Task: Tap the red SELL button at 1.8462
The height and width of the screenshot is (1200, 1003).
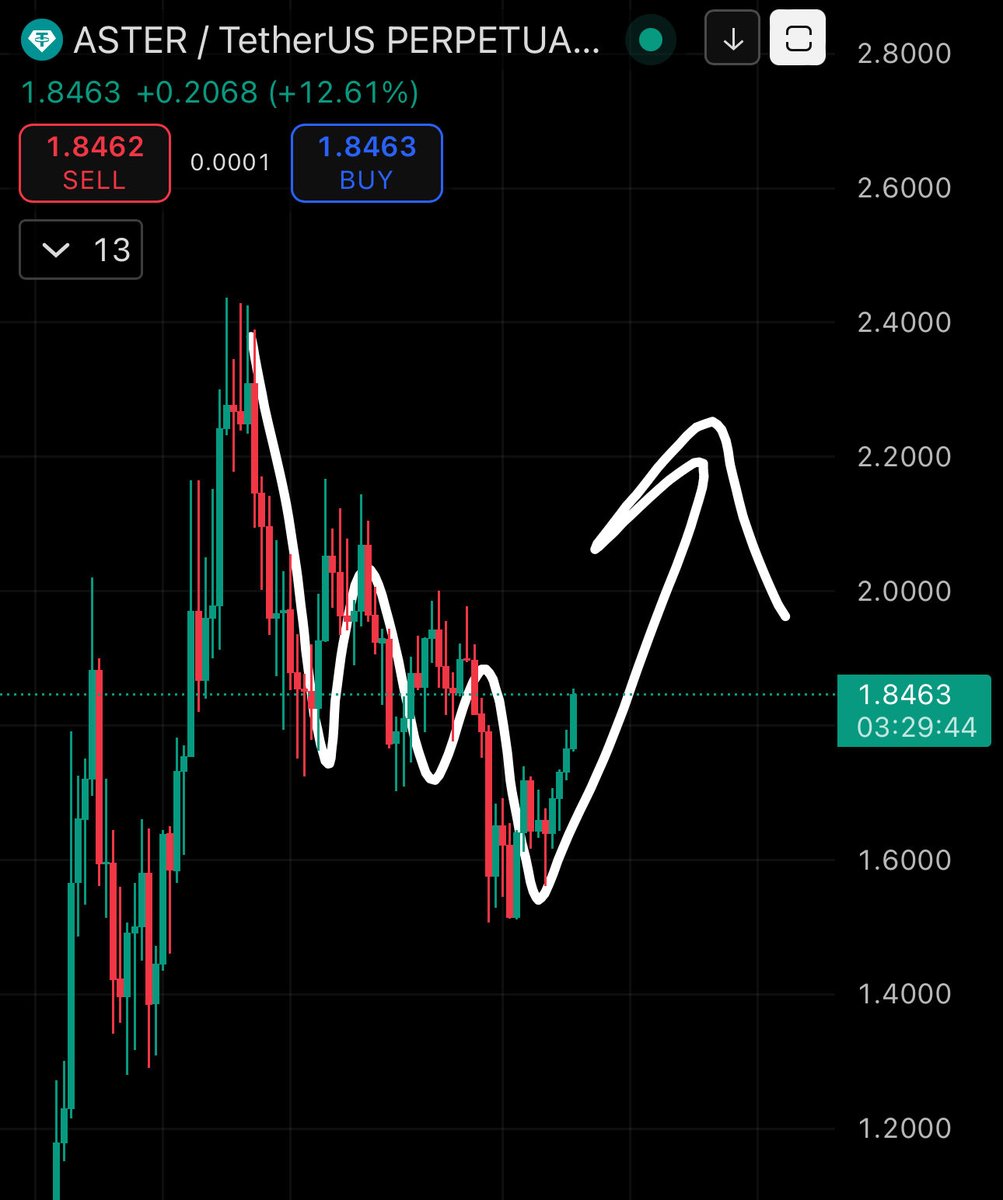Action: tap(94, 163)
